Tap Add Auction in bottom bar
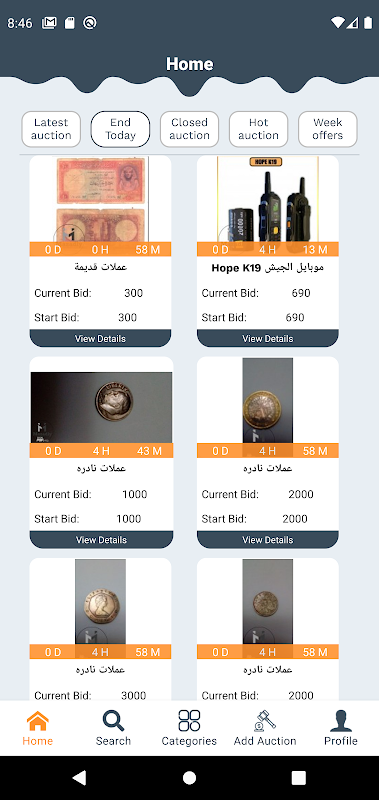379x800 pixels. tap(265, 728)
